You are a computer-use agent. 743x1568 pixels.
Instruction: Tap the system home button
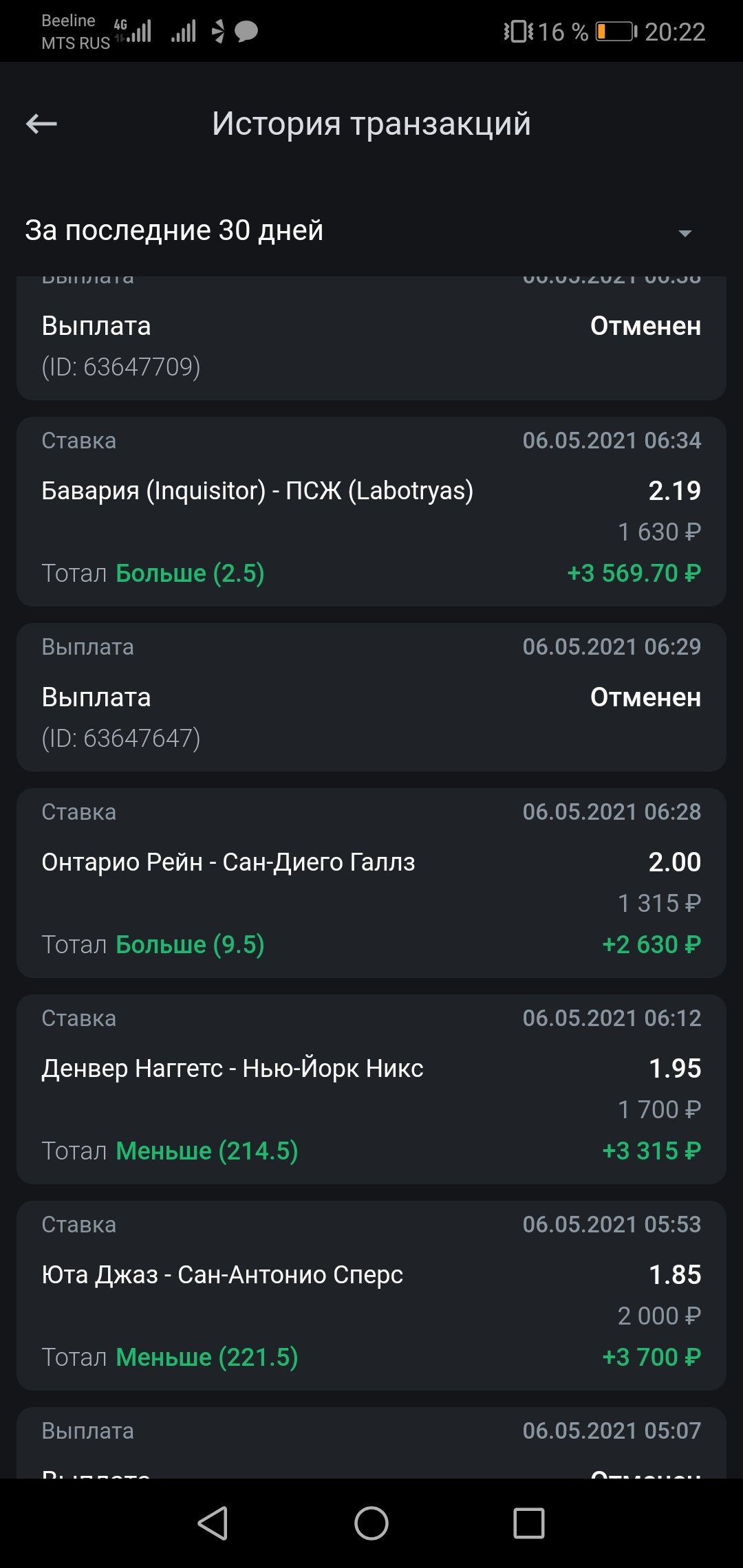click(x=371, y=1523)
